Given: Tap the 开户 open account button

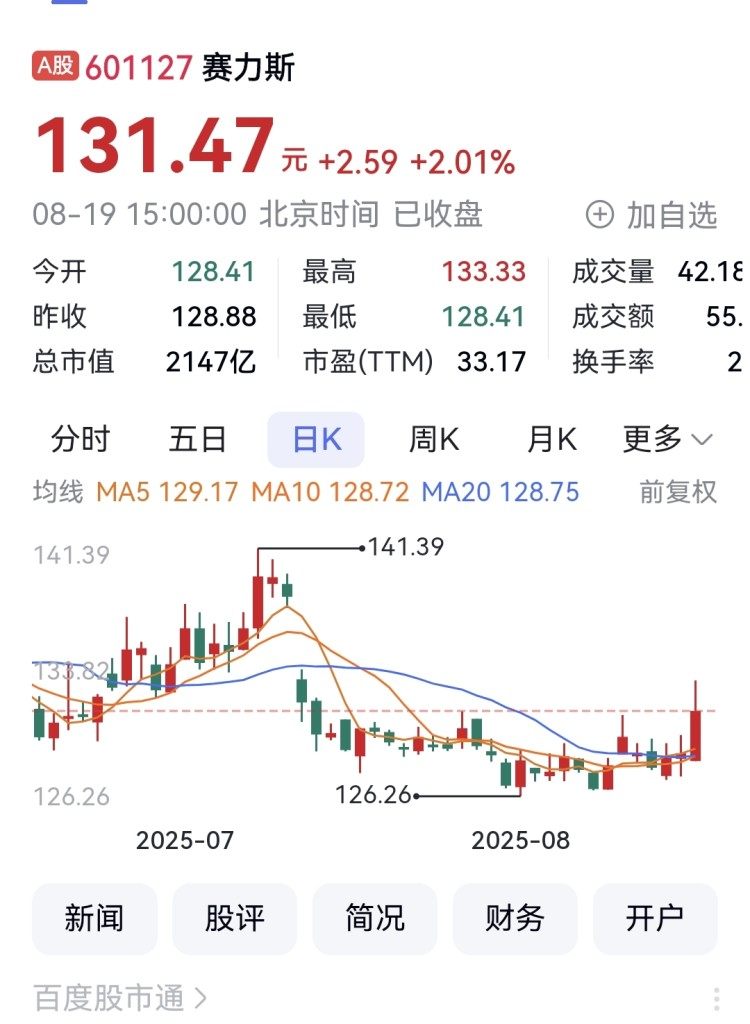Looking at the screenshot, I should click(655, 918).
